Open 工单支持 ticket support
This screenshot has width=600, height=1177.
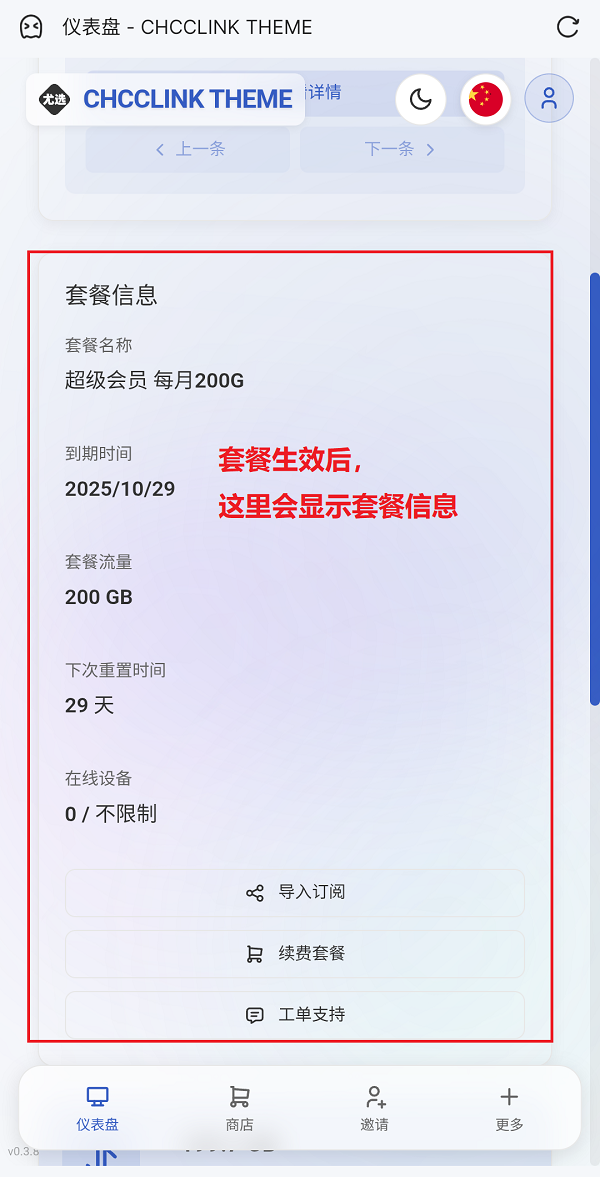click(295, 1015)
